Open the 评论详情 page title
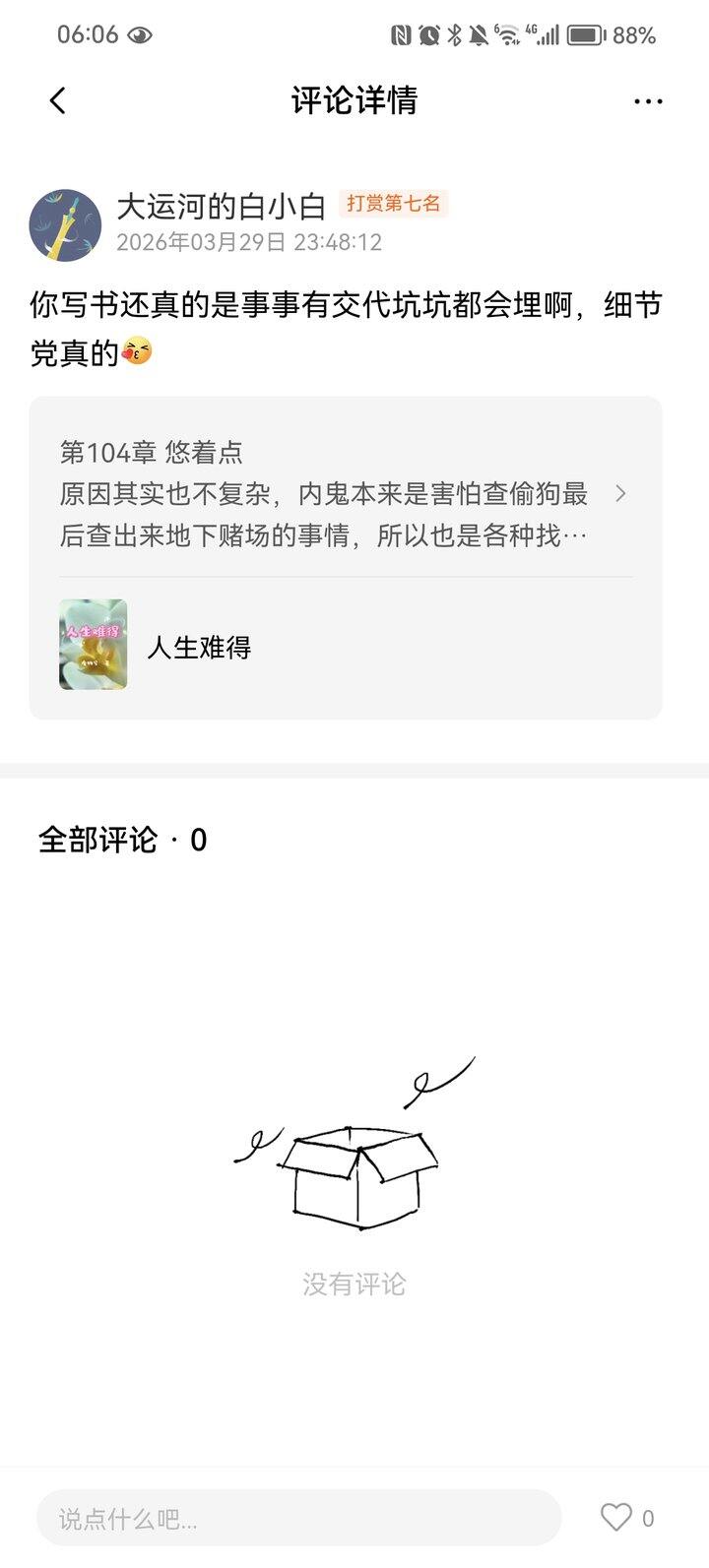The width and height of the screenshot is (709, 1568). click(x=354, y=100)
